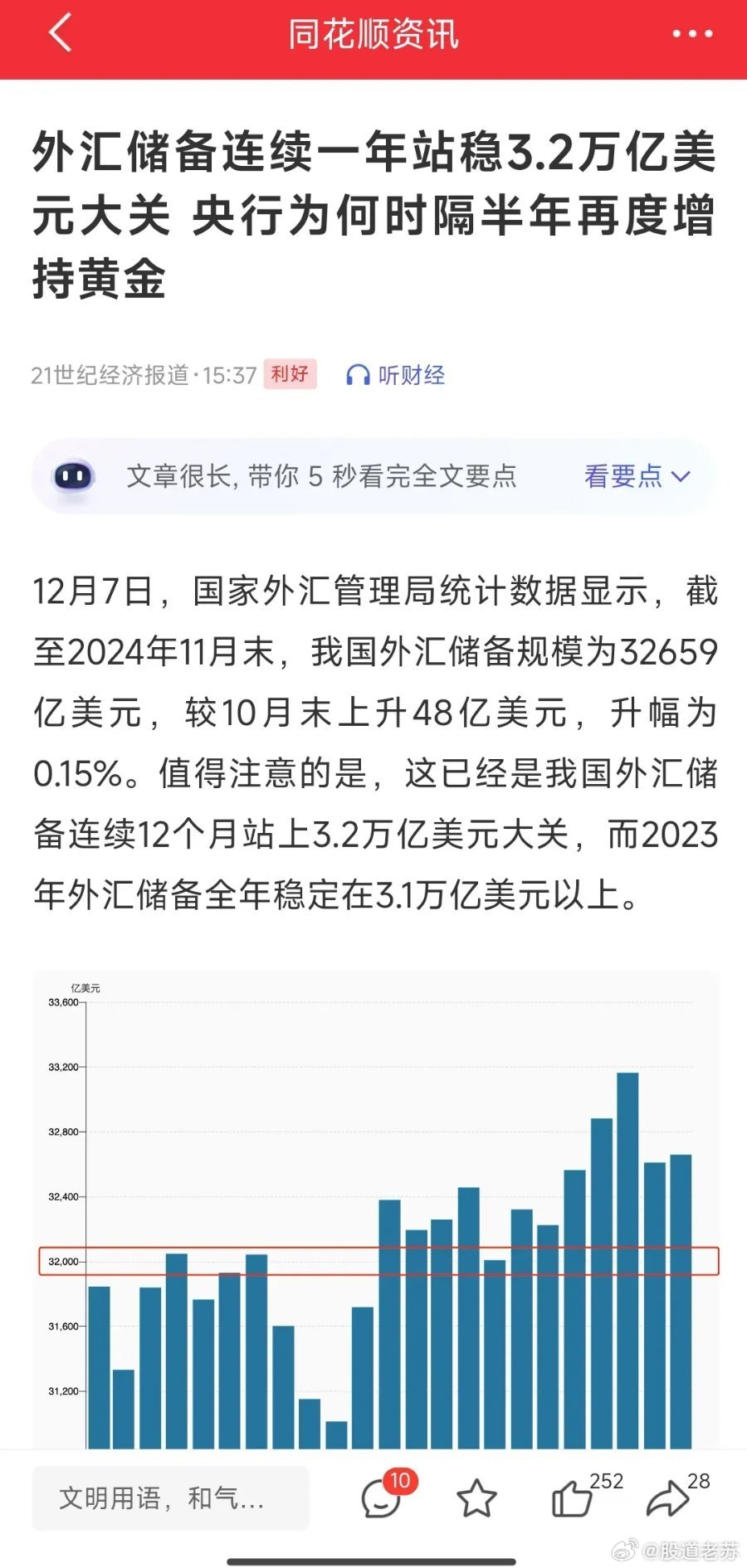Share this article via the arrow
Image resolution: width=747 pixels, height=1568 pixels.
click(675, 1495)
